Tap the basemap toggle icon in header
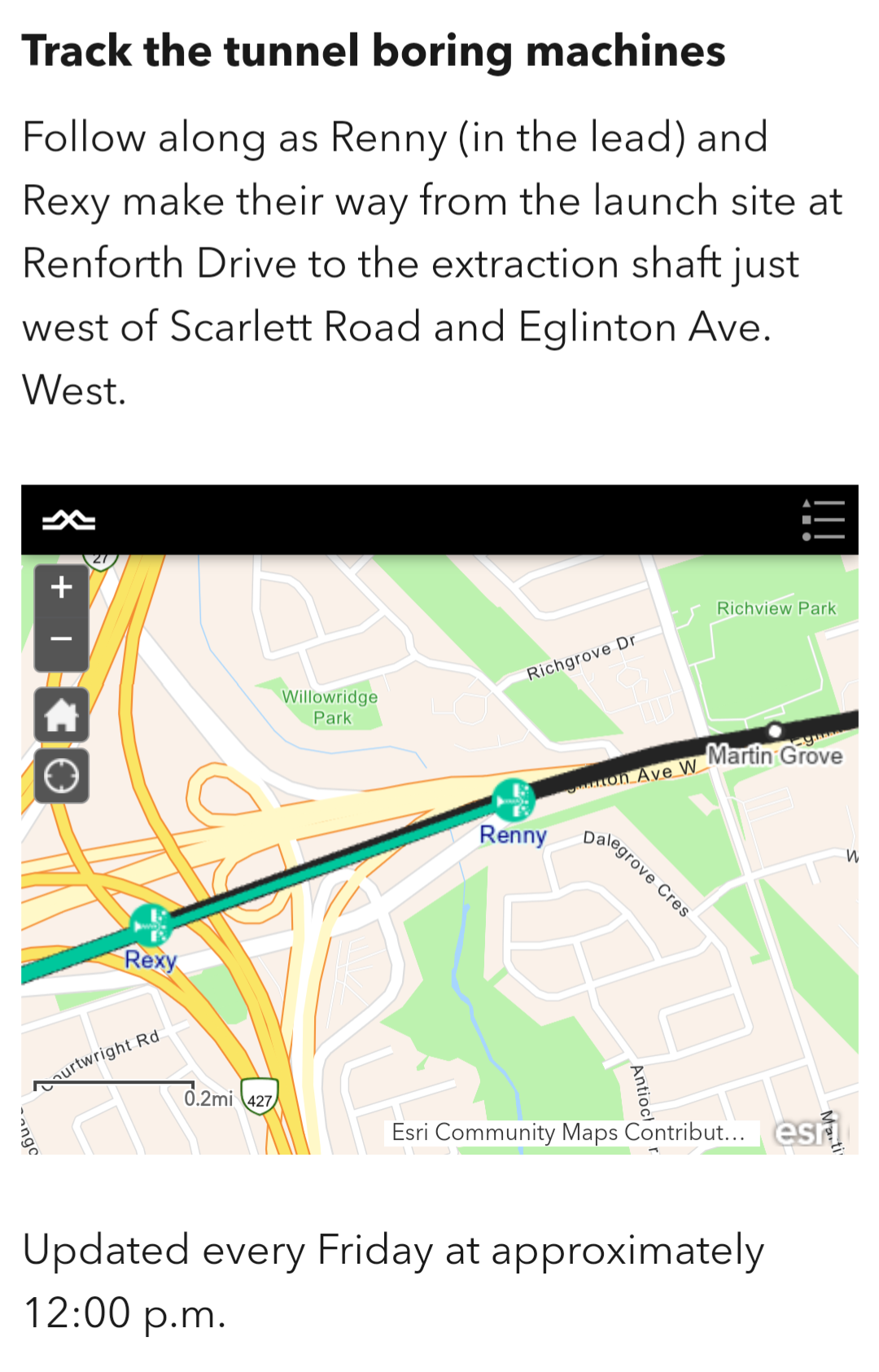The width and height of the screenshot is (879, 1372). tap(69, 520)
